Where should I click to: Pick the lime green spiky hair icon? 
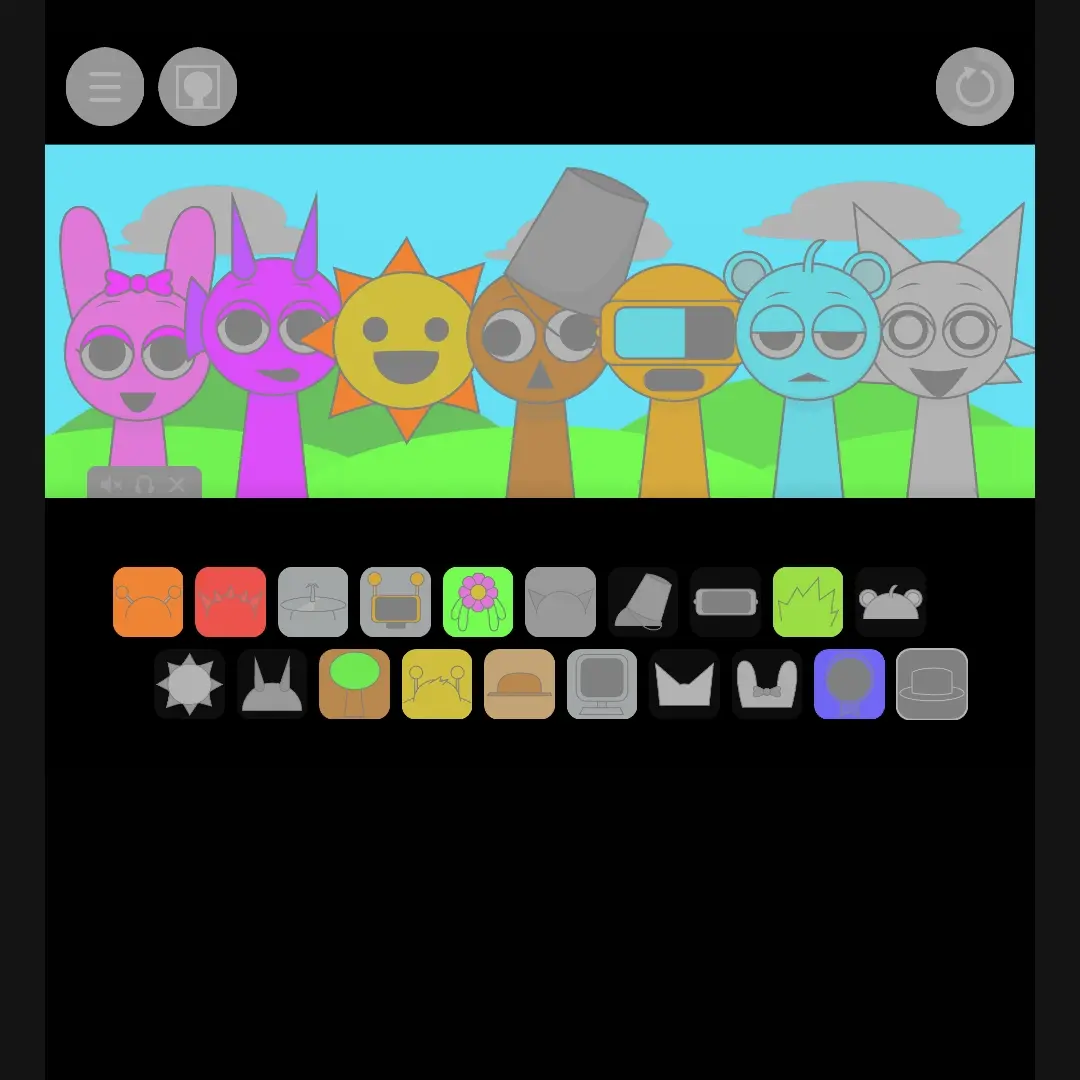pyautogui.click(x=808, y=602)
